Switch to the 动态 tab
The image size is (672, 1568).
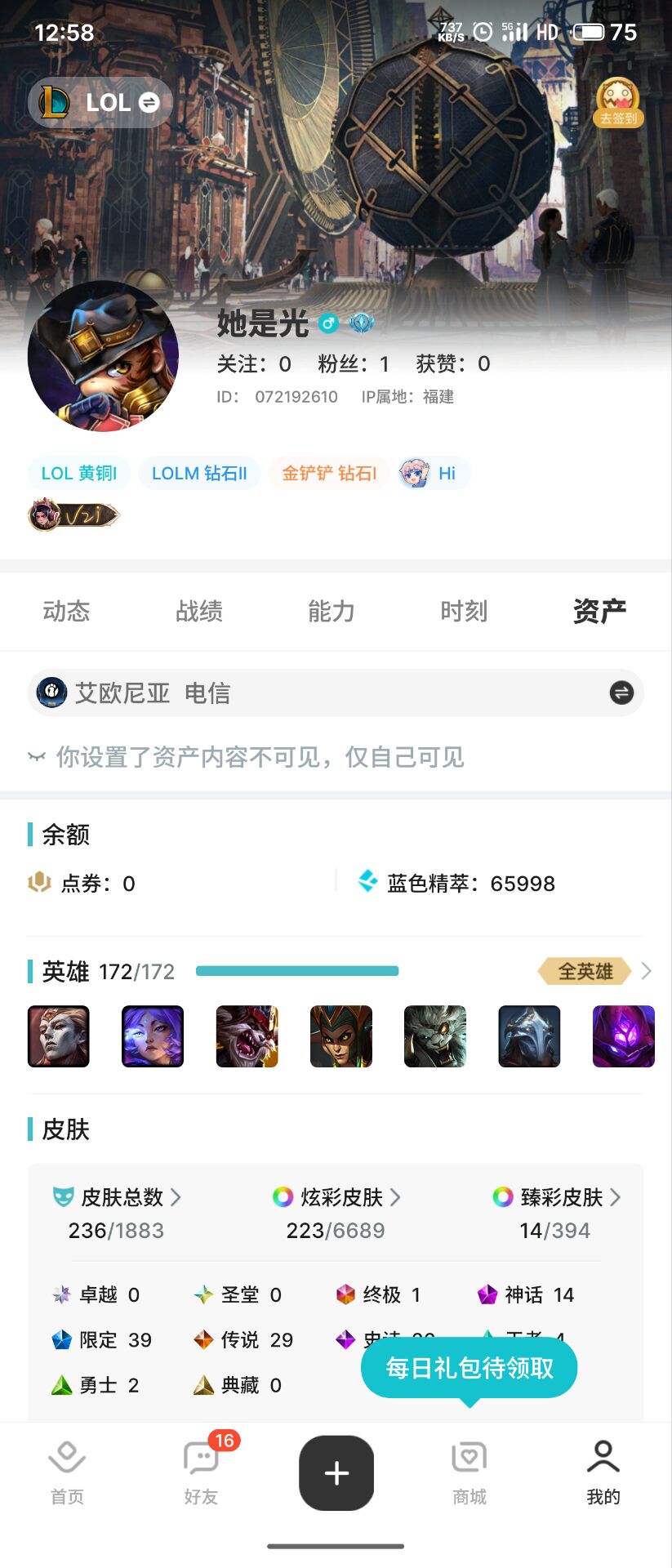pos(66,611)
